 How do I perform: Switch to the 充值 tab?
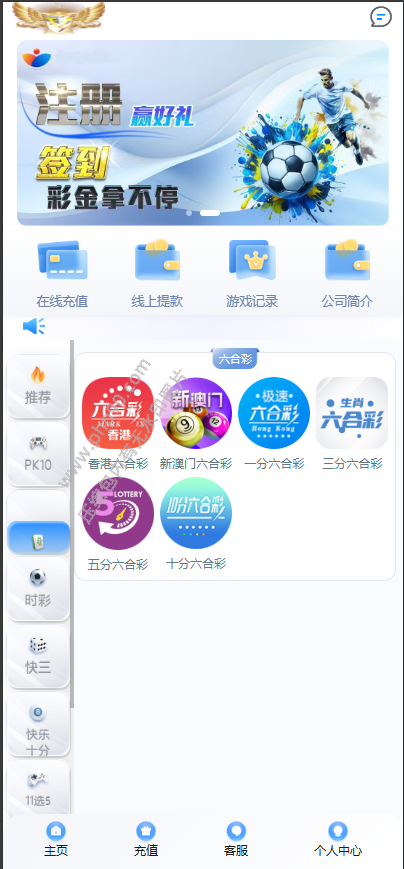pyautogui.click(x=146, y=840)
